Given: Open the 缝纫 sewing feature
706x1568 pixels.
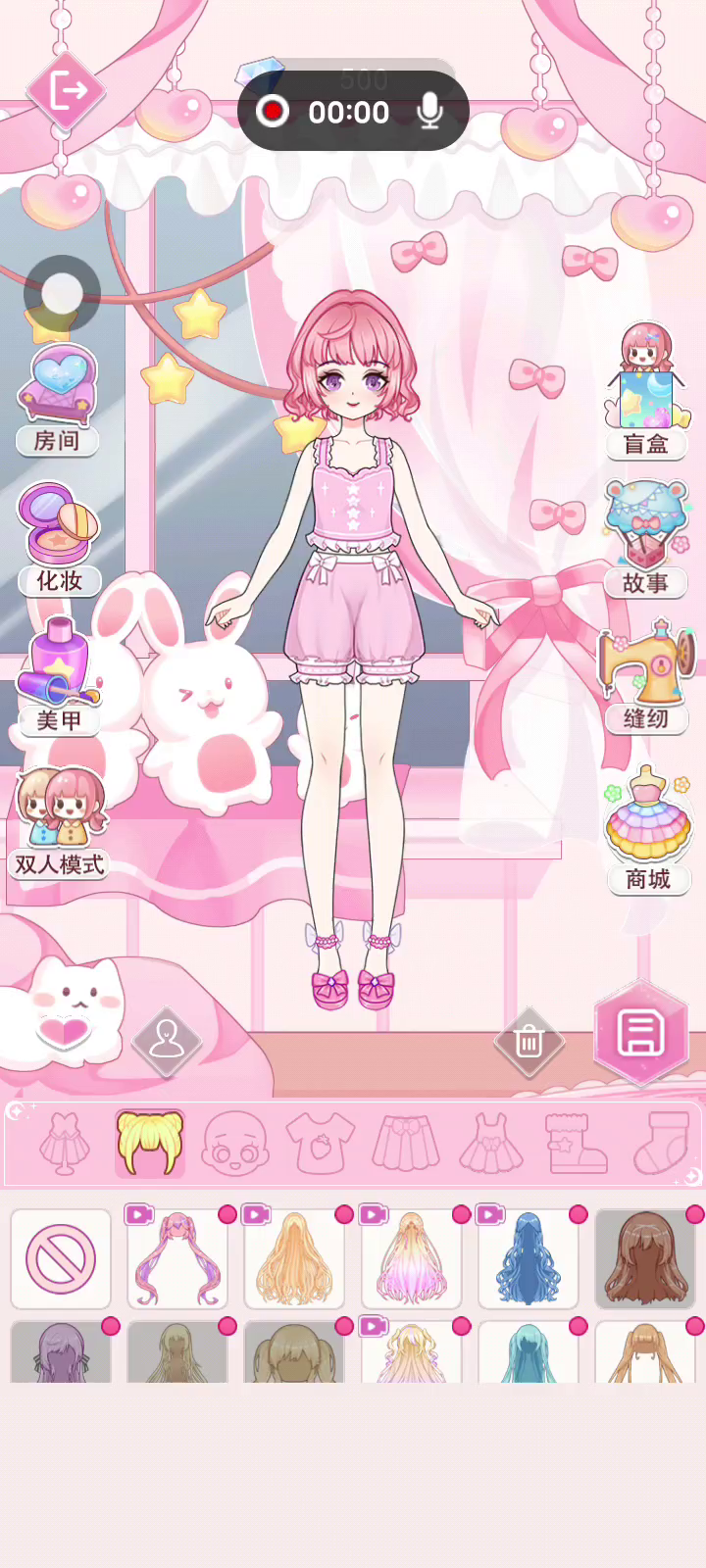Looking at the screenshot, I should point(646,676).
